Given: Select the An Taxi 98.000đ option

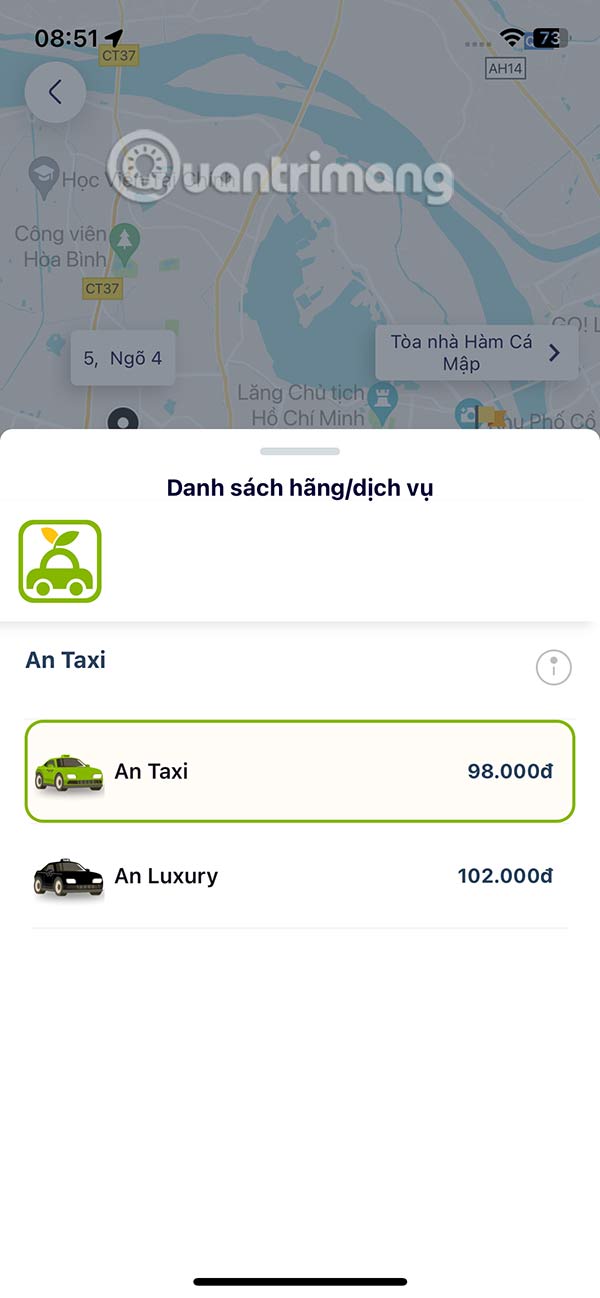Looking at the screenshot, I should [x=300, y=771].
